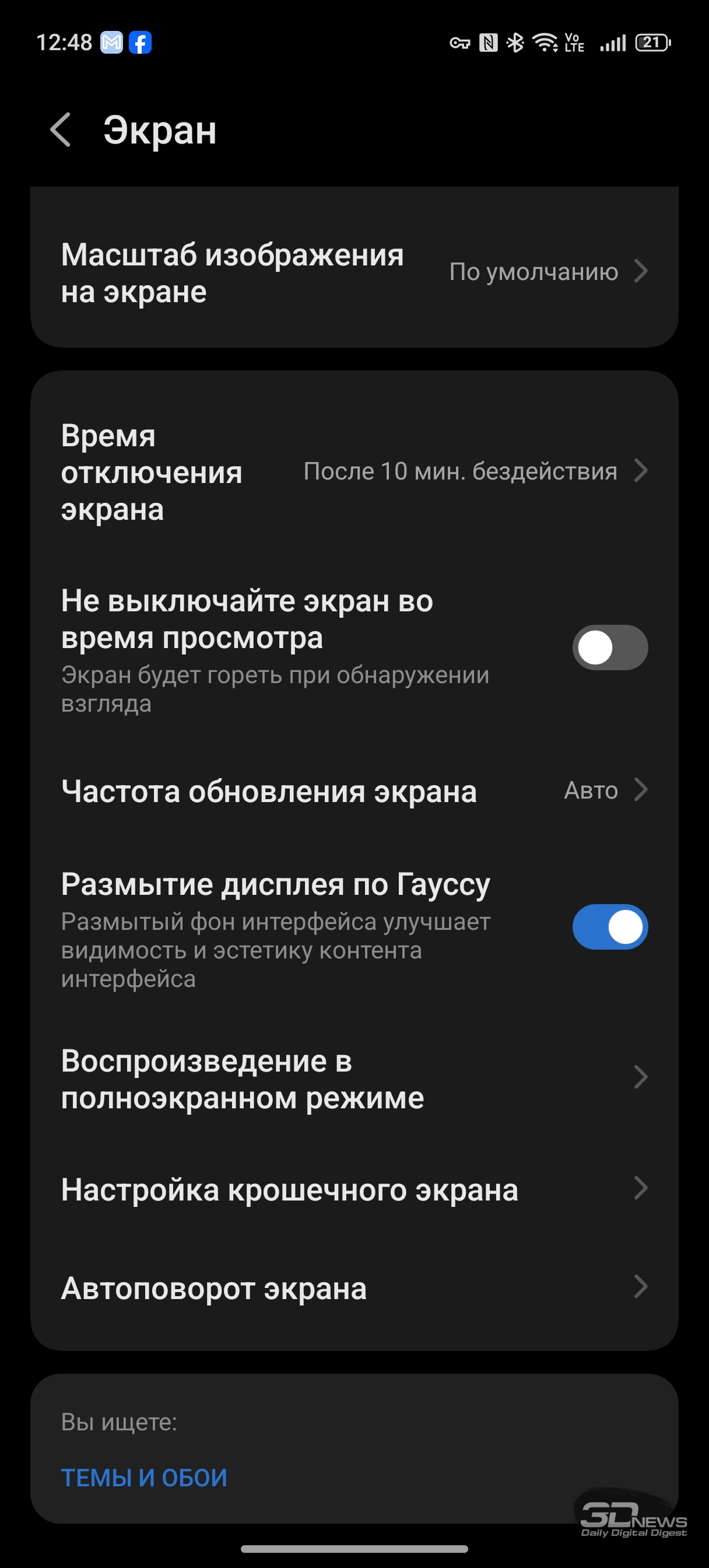Open Настройка крошечного экрана
The image size is (709, 1568).
(354, 1189)
